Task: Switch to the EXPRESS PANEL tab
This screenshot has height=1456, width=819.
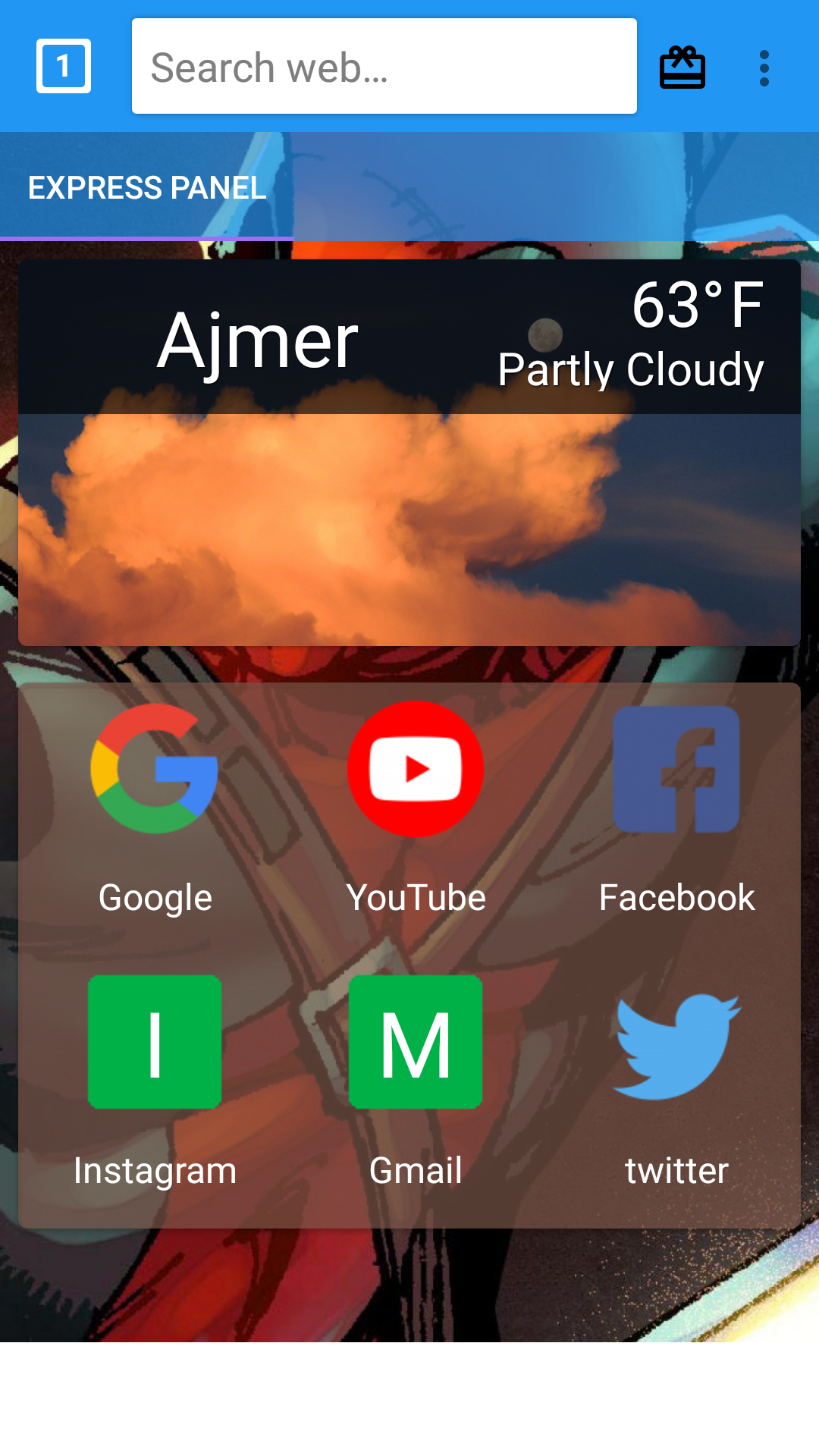Action: tap(147, 187)
